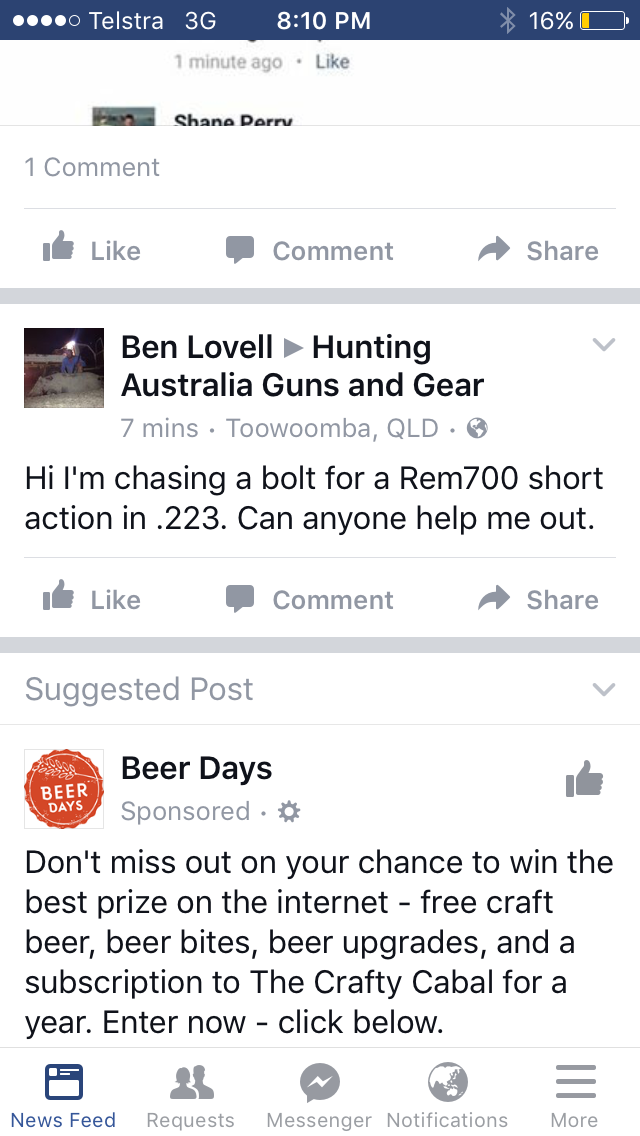Comment on the post with 1 comment

pos(309,250)
